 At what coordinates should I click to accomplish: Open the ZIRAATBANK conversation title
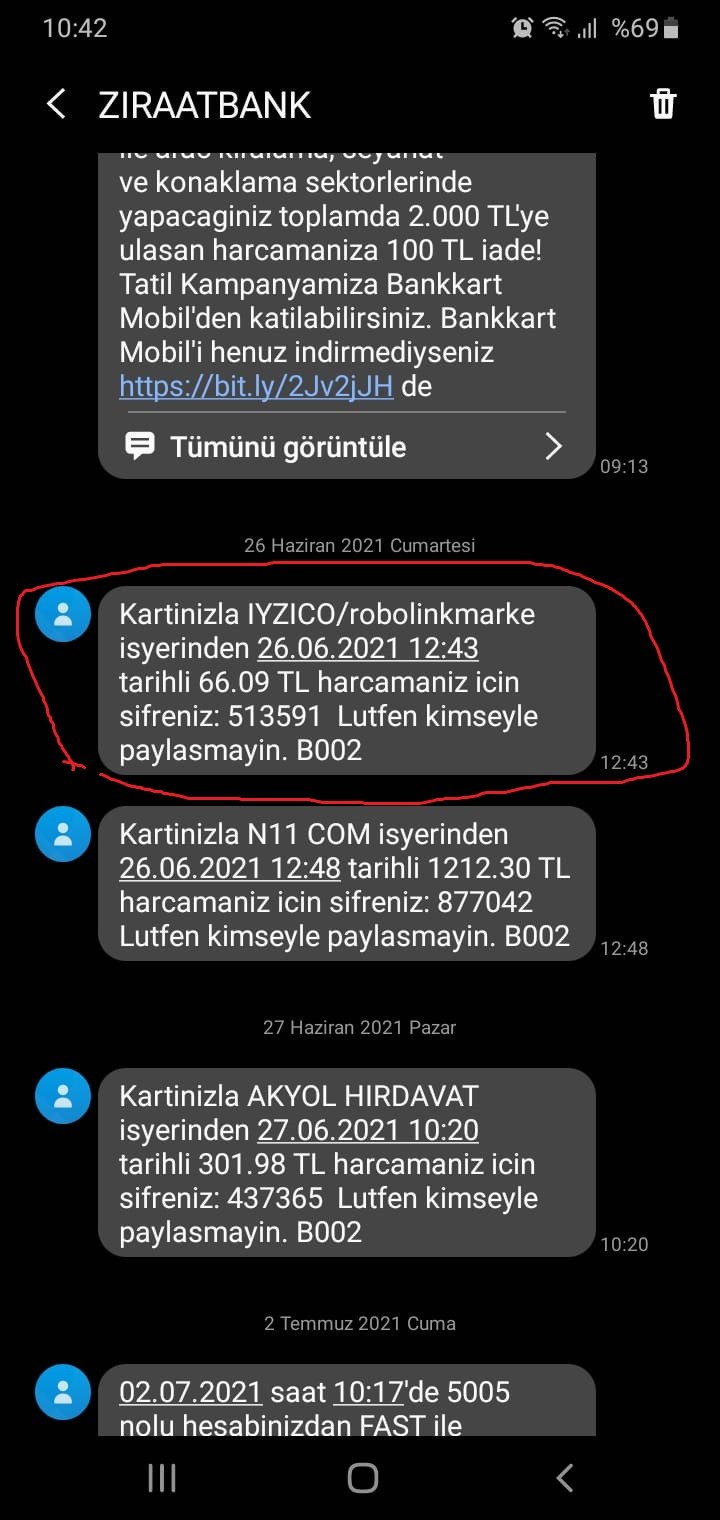pyautogui.click(x=204, y=104)
